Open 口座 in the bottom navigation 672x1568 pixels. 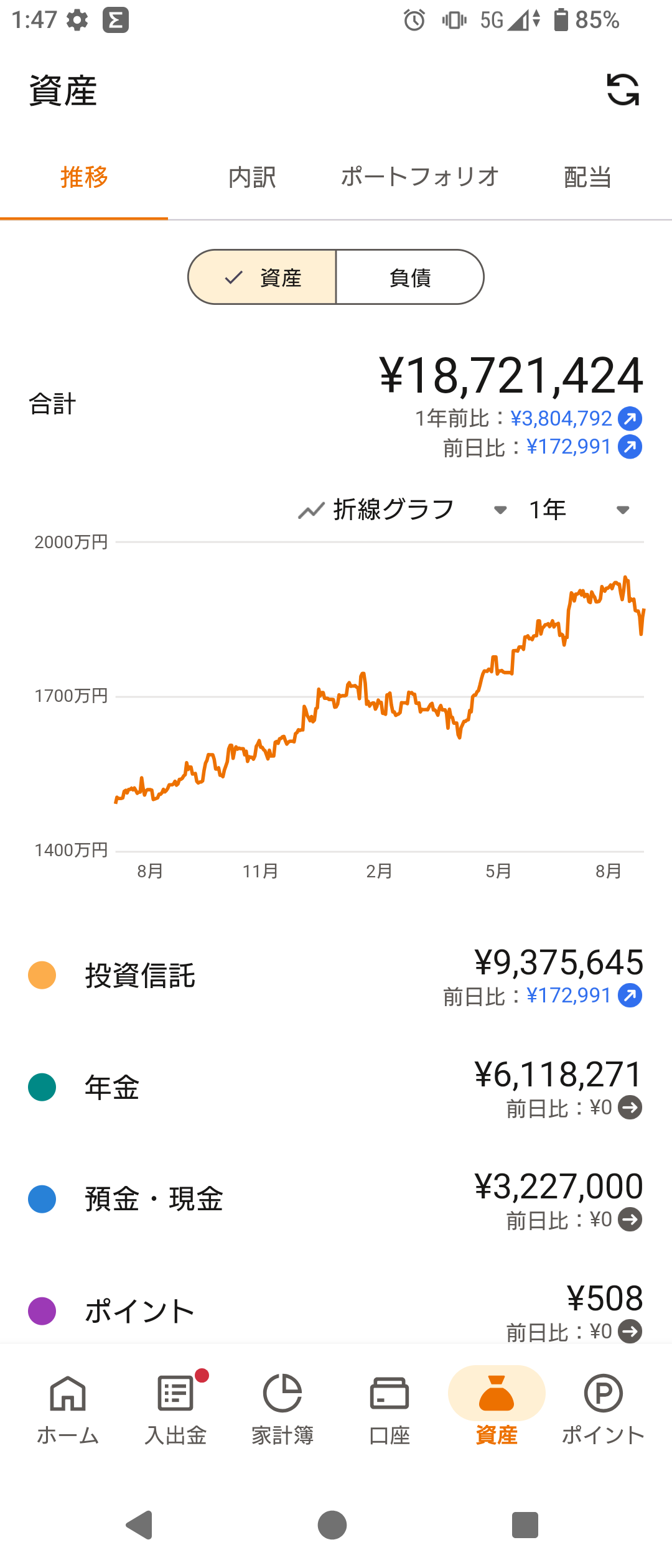tap(390, 1409)
